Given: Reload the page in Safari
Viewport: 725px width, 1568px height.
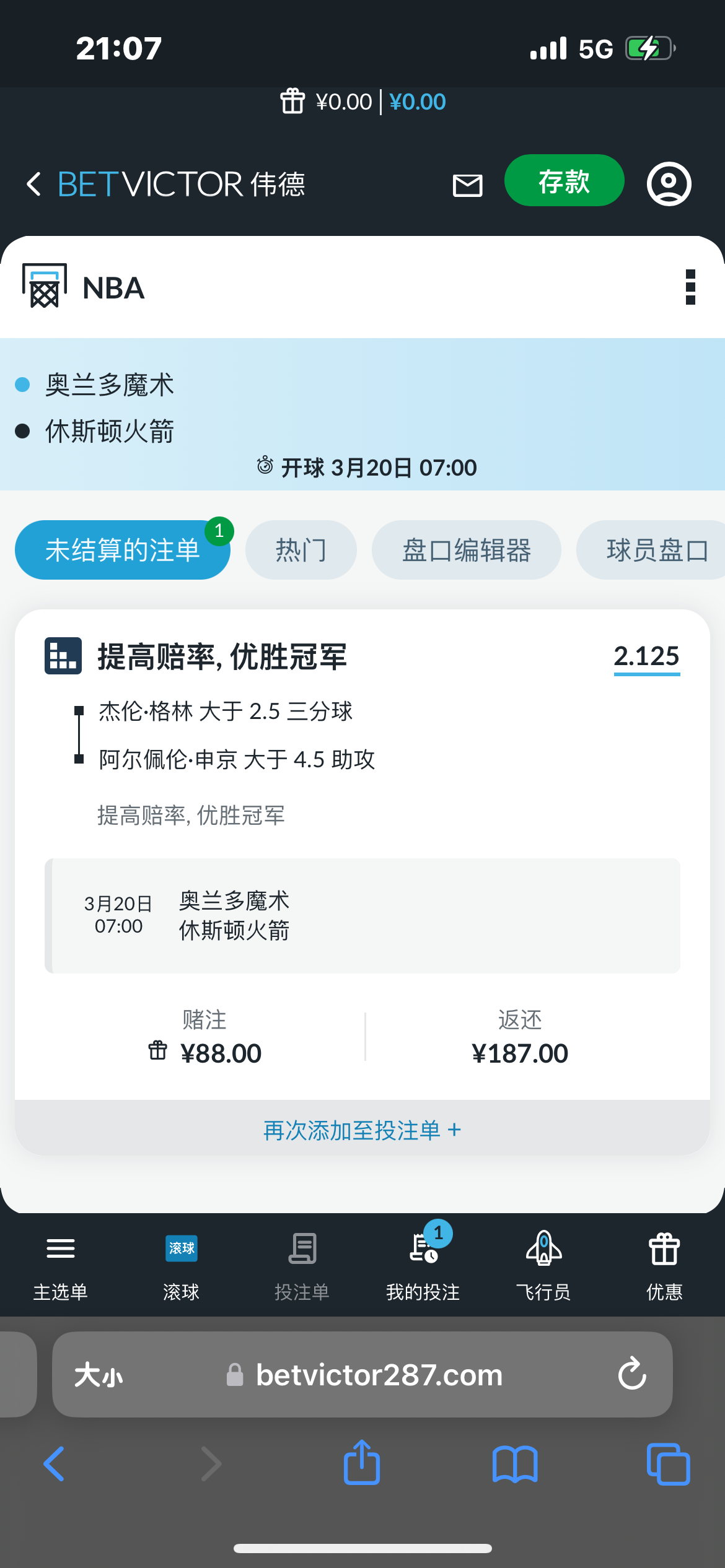Looking at the screenshot, I should (632, 1375).
